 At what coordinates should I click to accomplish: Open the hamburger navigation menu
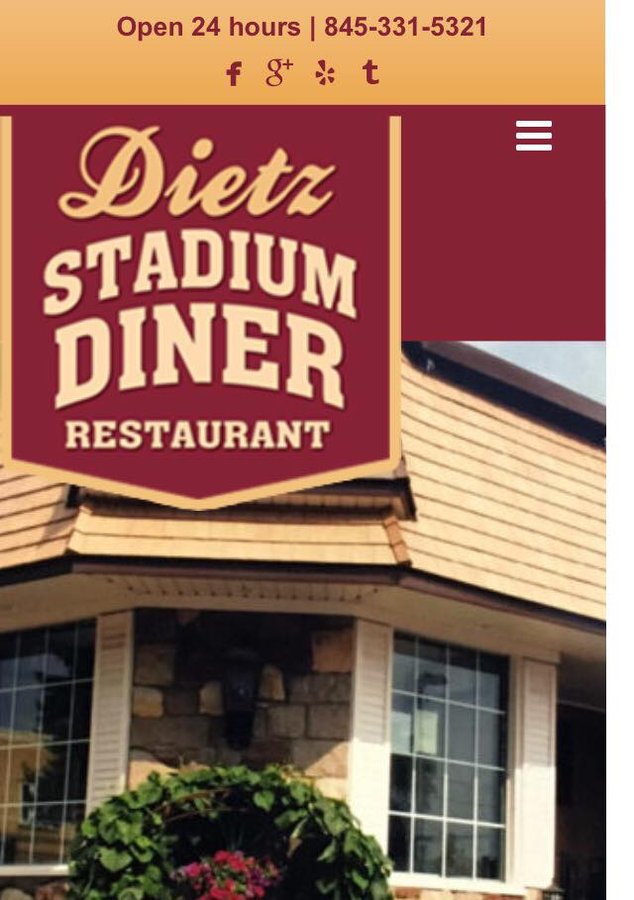point(533,136)
